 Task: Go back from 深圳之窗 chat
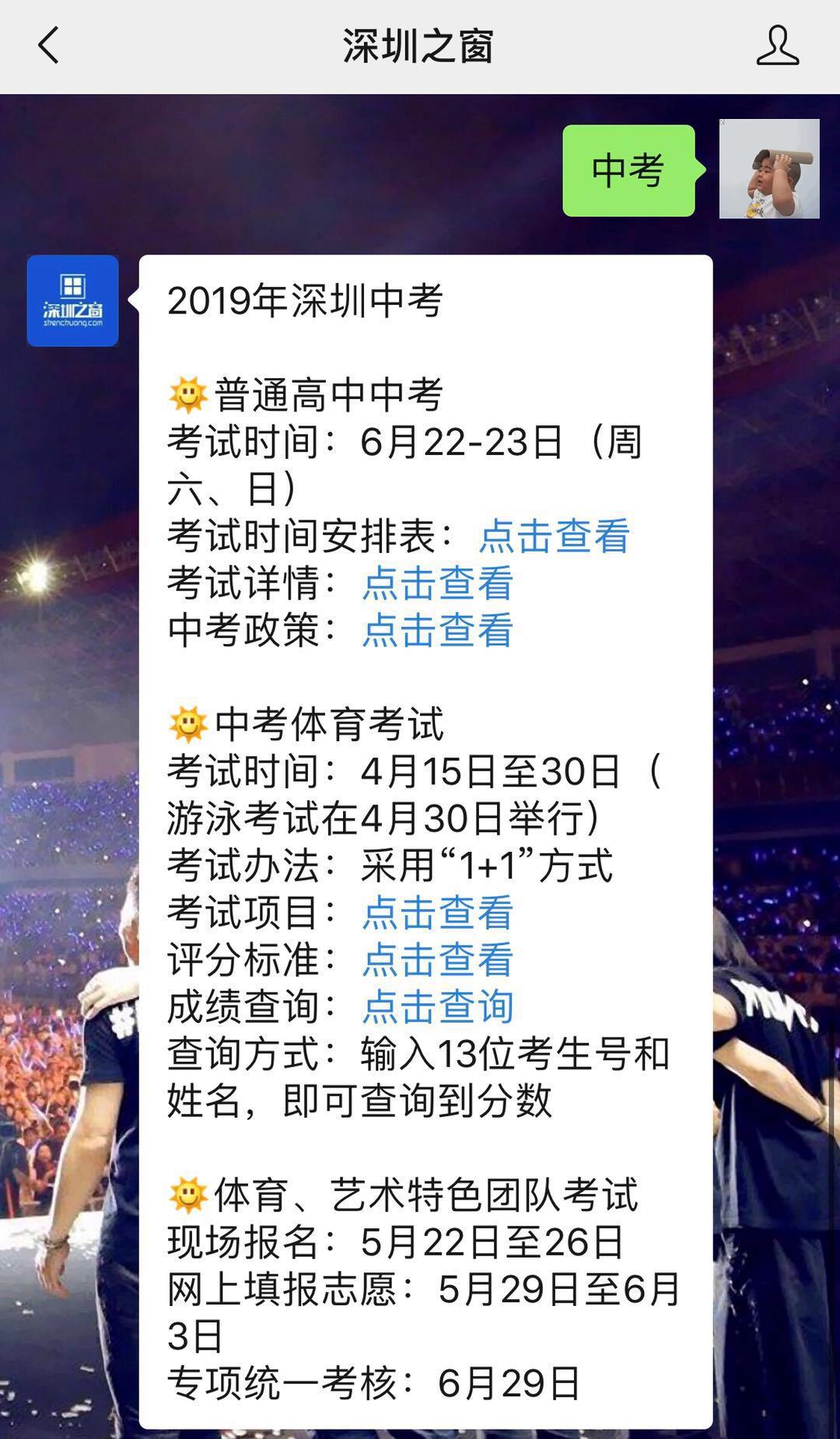(x=48, y=45)
